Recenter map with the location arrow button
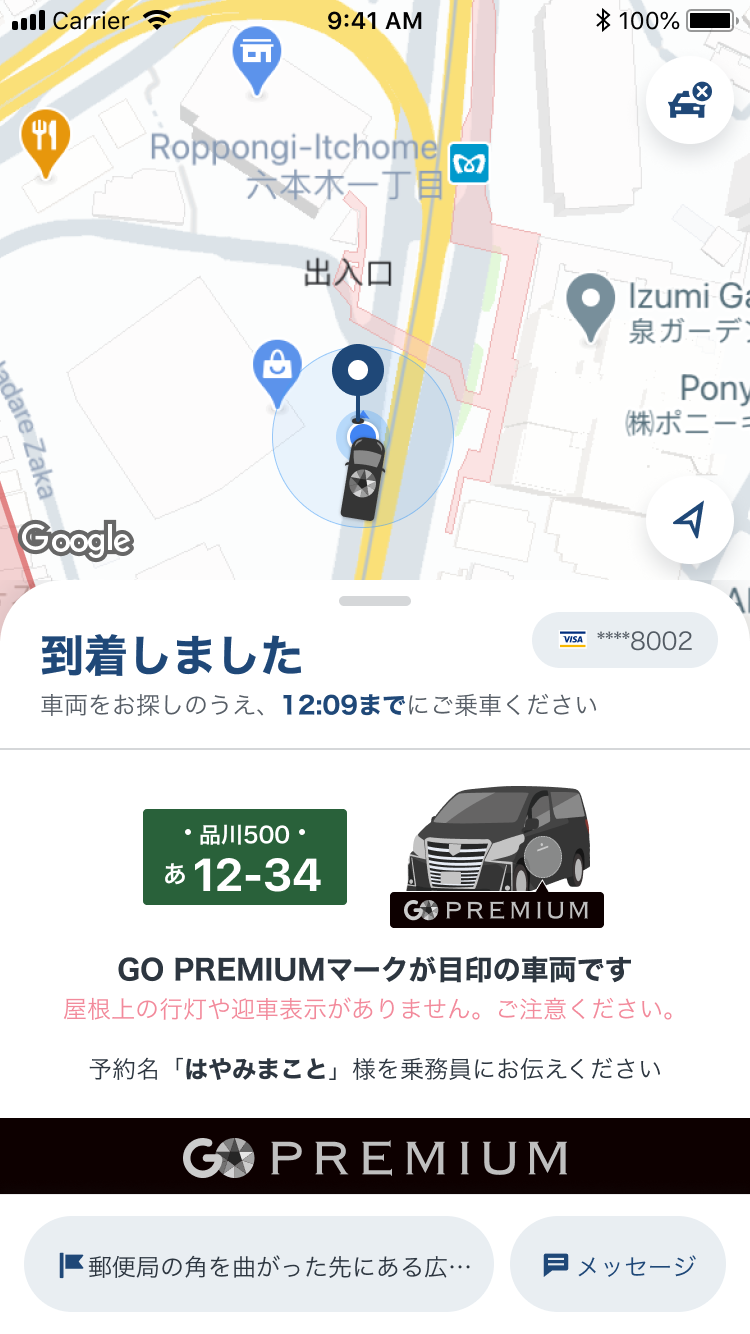Viewport: 750px width, 1334px height. click(690, 519)
